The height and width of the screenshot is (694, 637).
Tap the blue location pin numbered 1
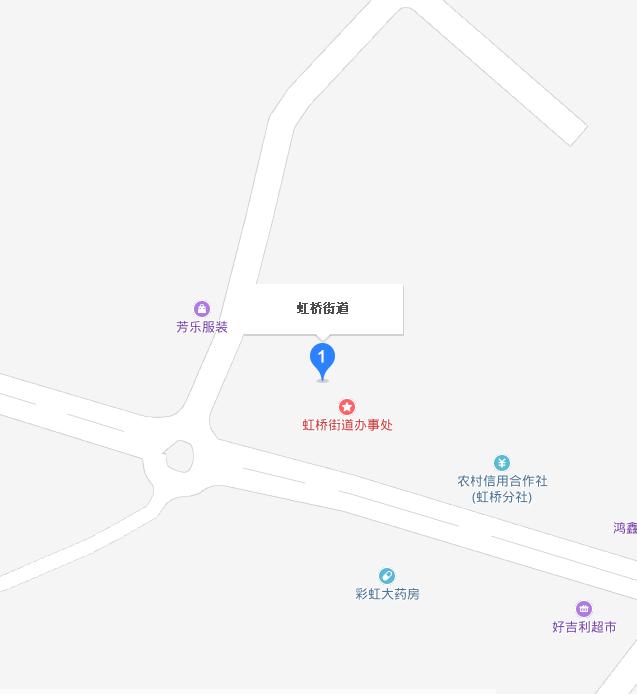[321, 358]
